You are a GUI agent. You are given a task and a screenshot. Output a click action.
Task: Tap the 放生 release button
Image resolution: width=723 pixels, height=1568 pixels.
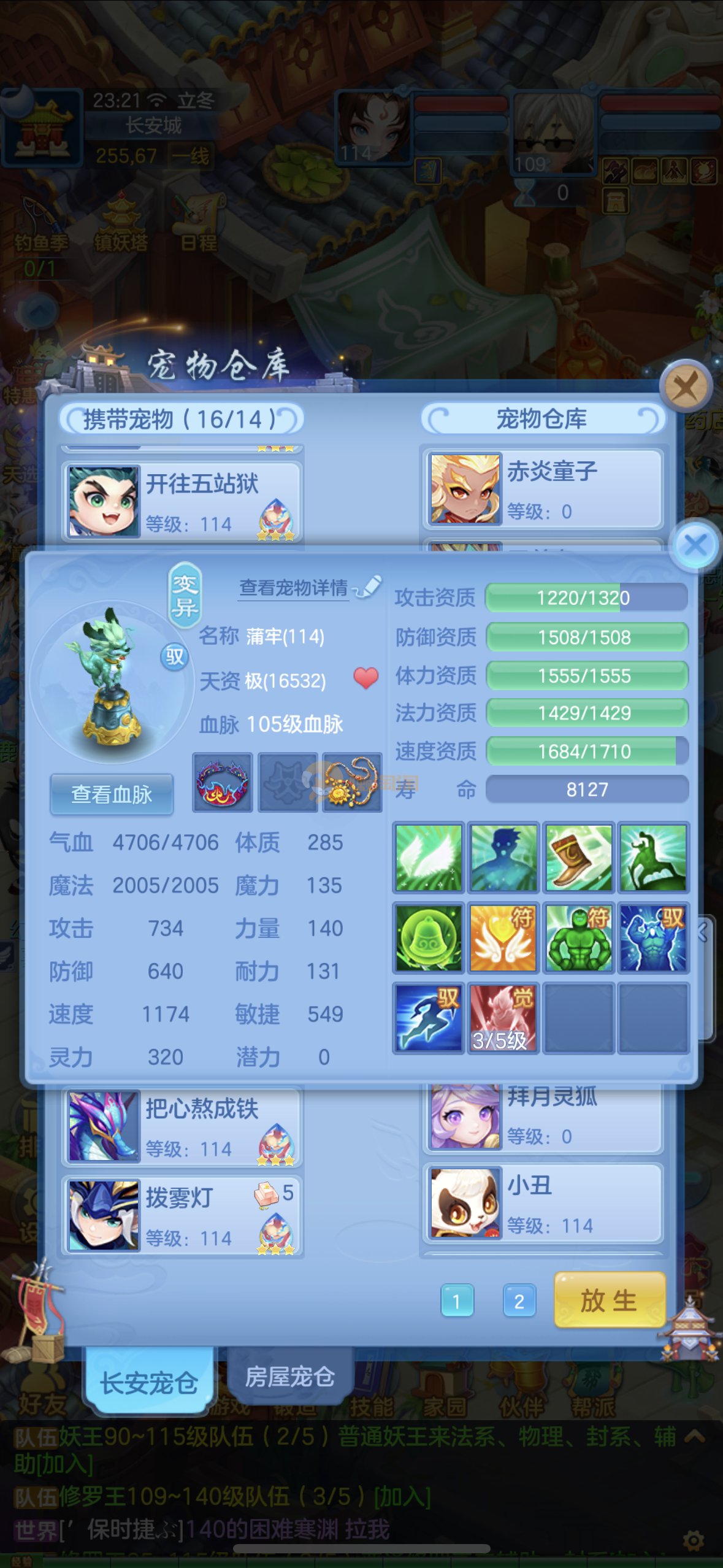pyautogui.click(x=609, y=1299)
